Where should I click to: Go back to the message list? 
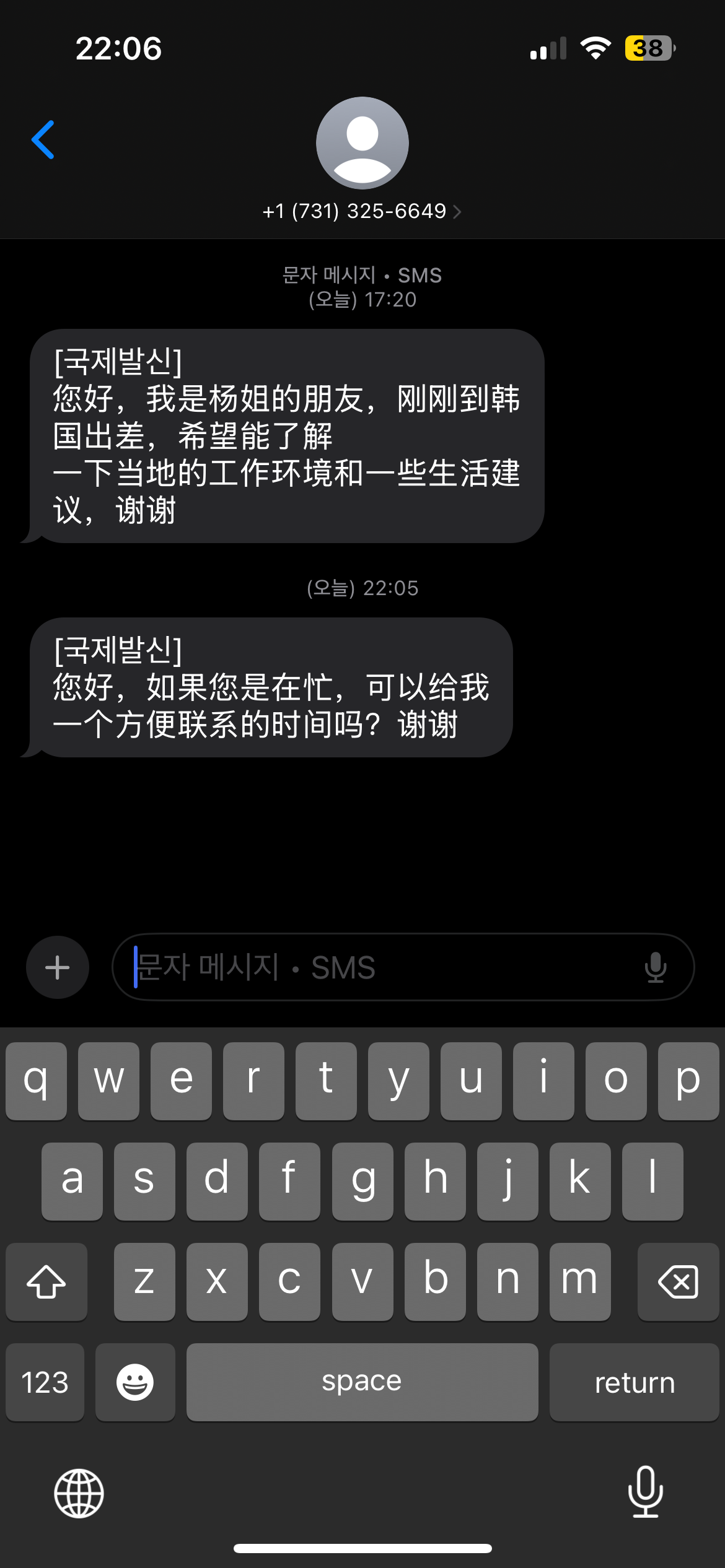point(43,140)
